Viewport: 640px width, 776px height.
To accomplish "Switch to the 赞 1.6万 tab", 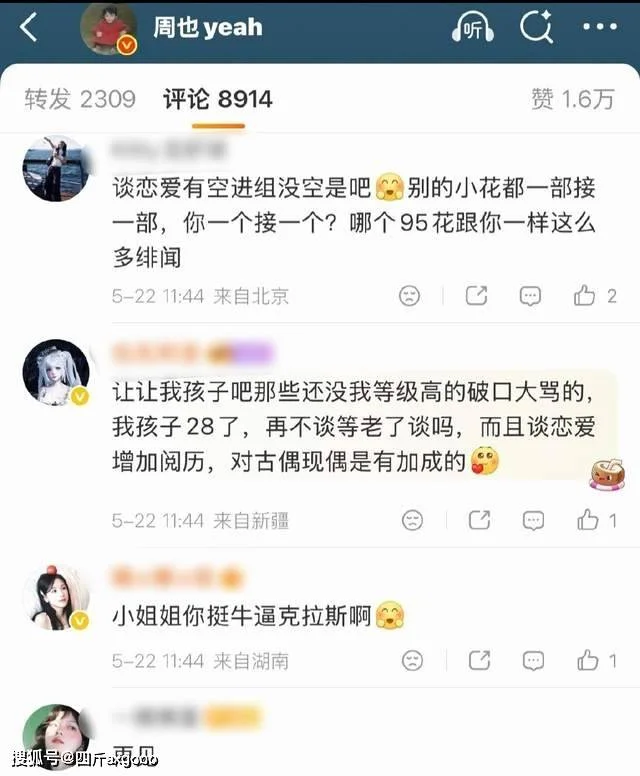I will pos(573,99).
